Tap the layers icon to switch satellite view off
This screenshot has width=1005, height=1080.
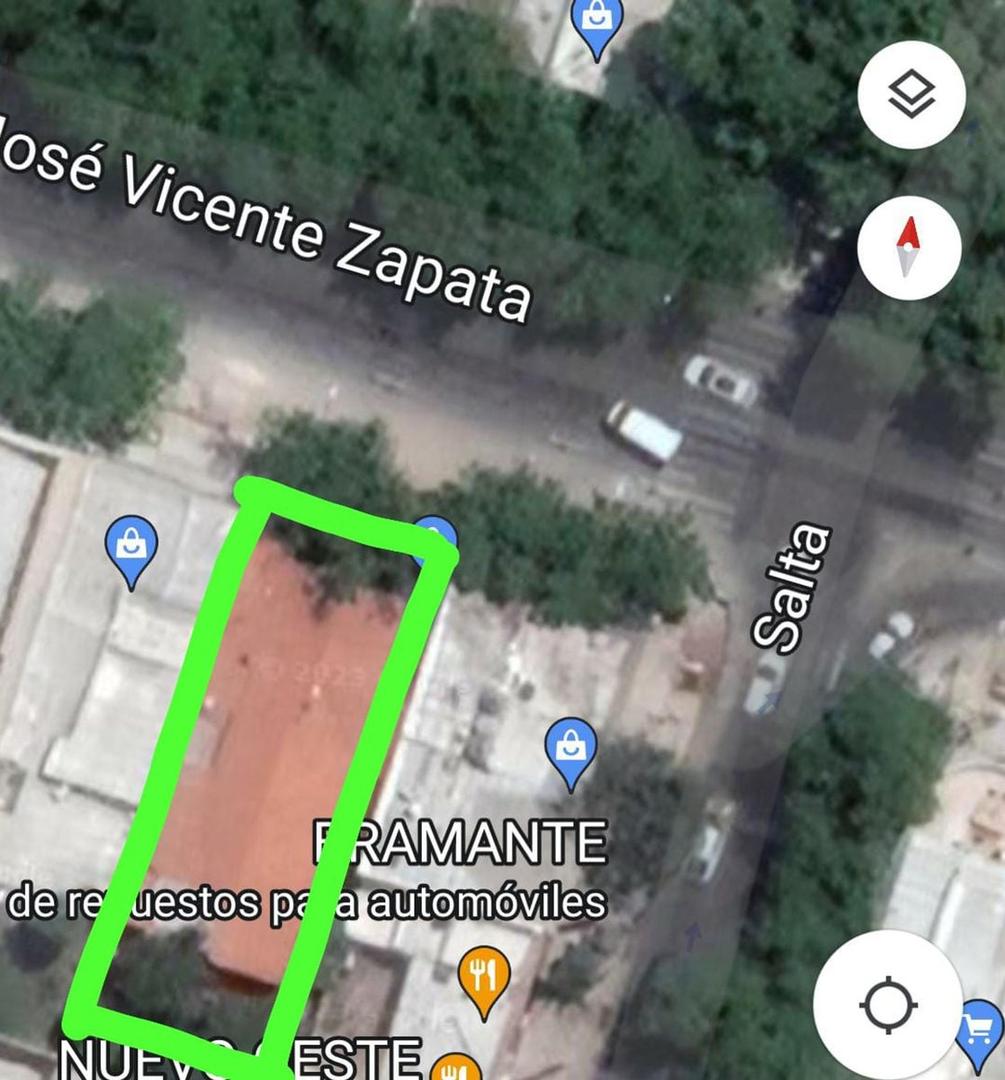click(x=909, y=95)
